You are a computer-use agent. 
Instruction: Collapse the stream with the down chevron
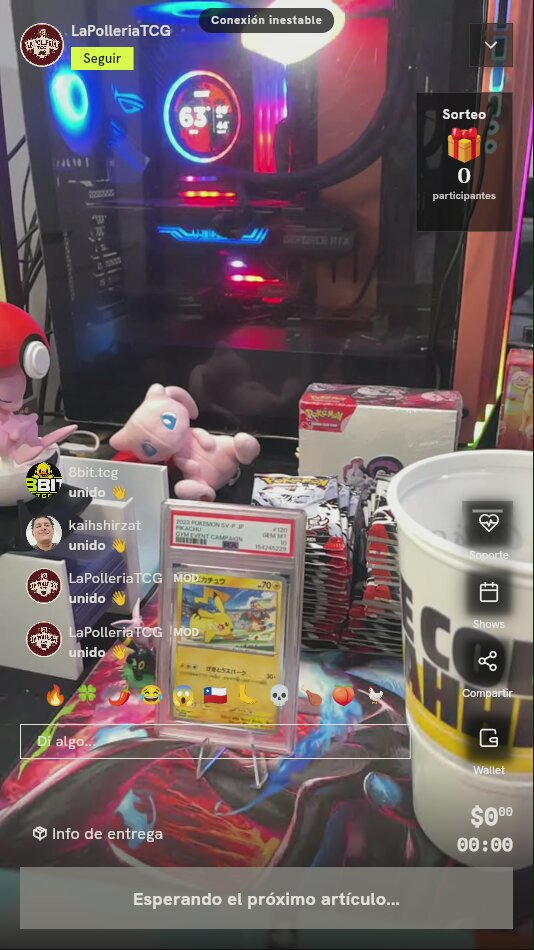[x=490, y=45]
